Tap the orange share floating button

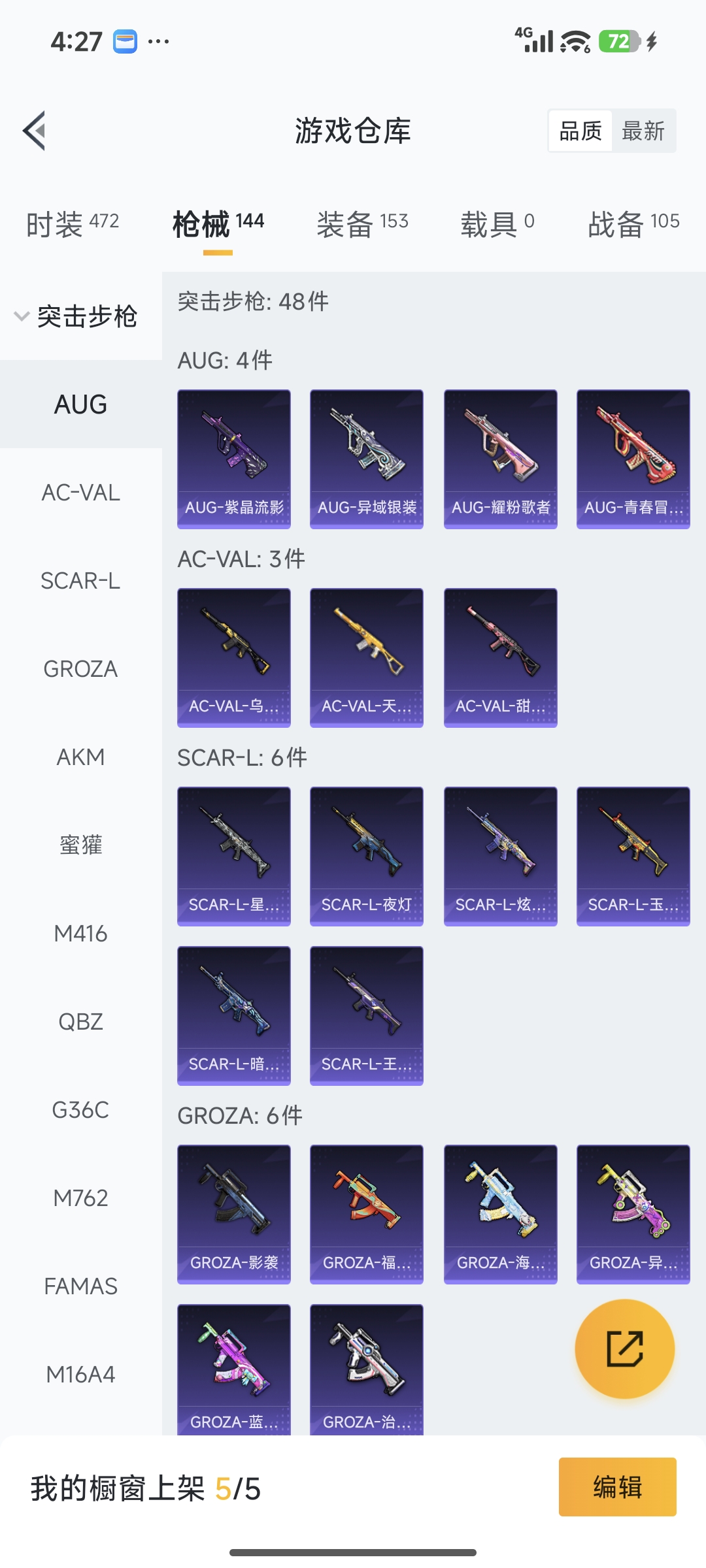[x=624, y=1349]
